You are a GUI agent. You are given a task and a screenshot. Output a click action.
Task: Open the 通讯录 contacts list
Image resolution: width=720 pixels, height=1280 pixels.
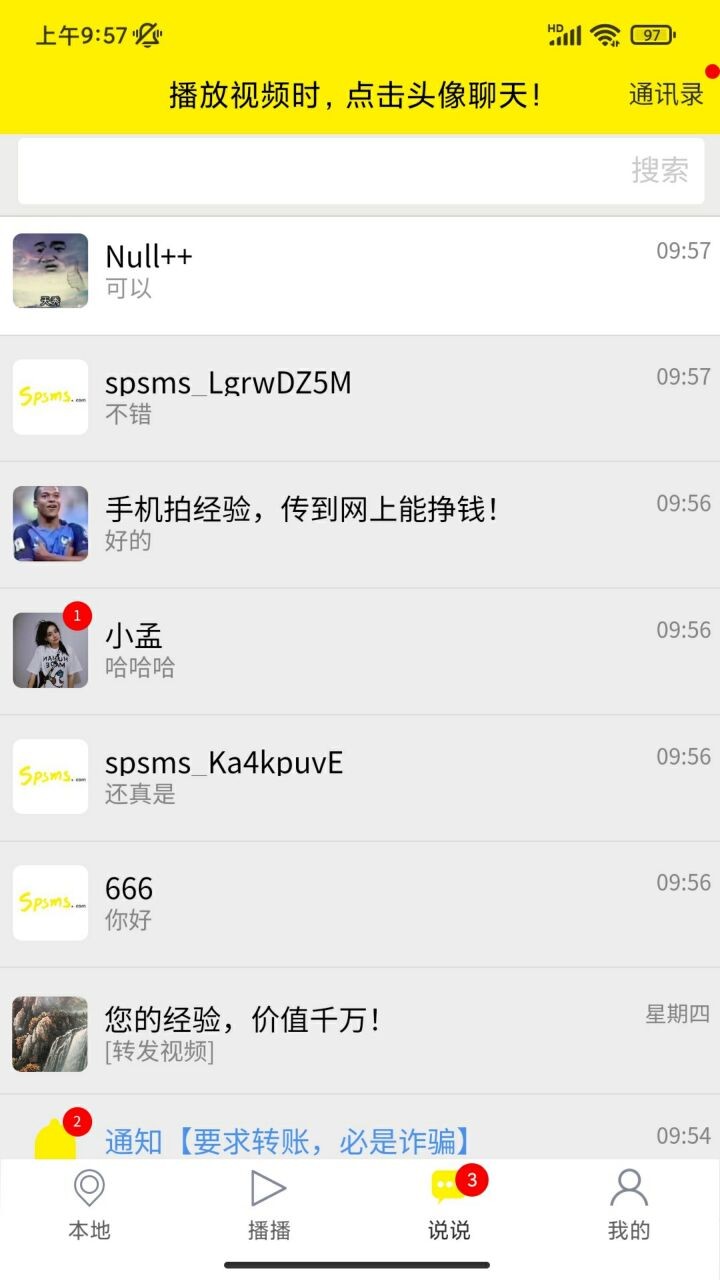point(666,95)
